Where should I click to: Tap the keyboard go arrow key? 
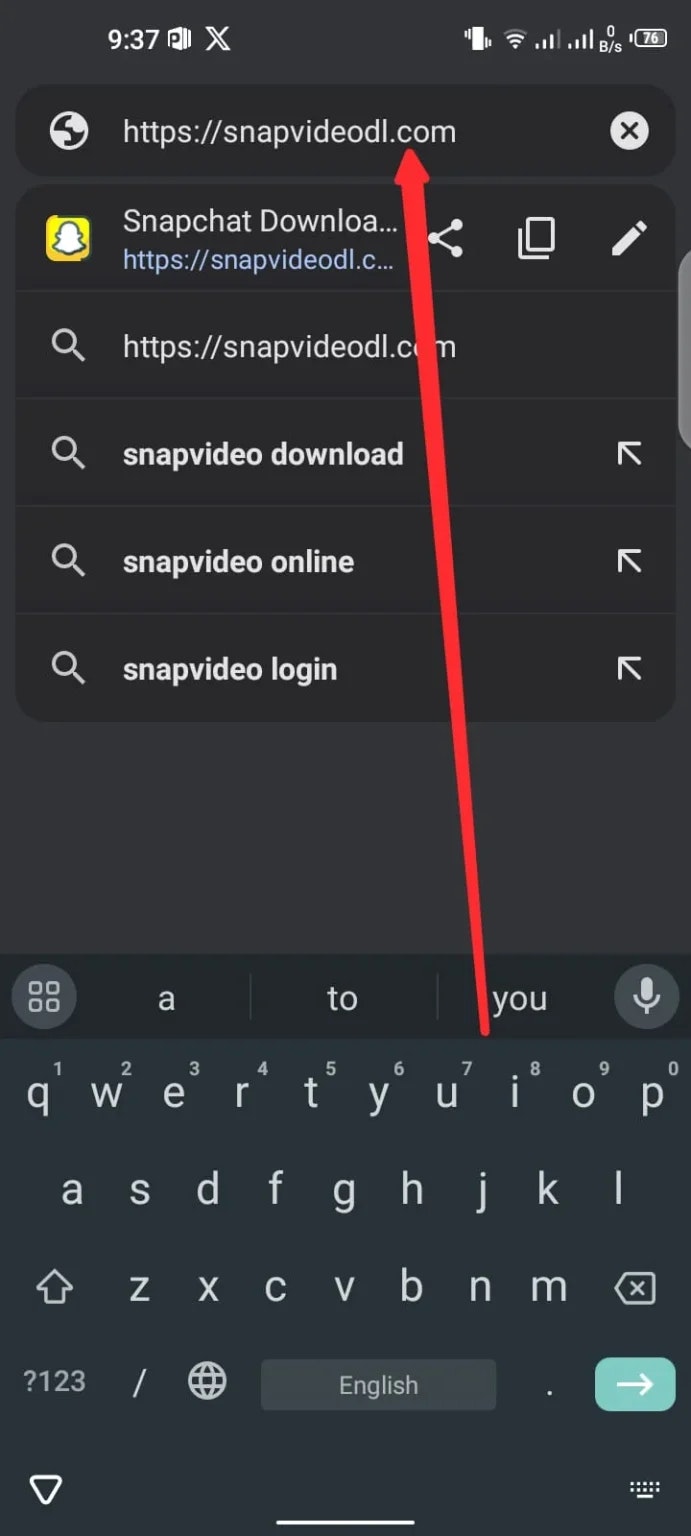coord(635,1384)
